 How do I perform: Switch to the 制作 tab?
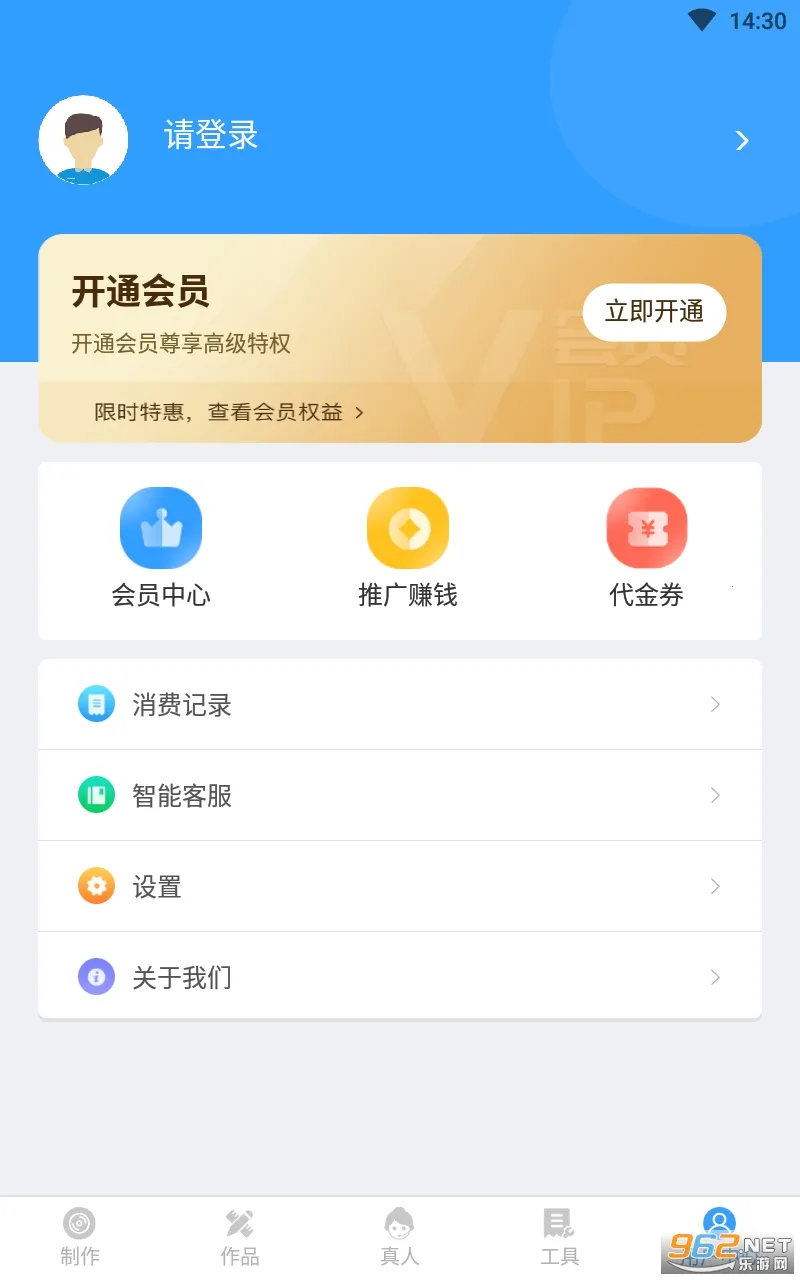click(x=80, y=1236)
